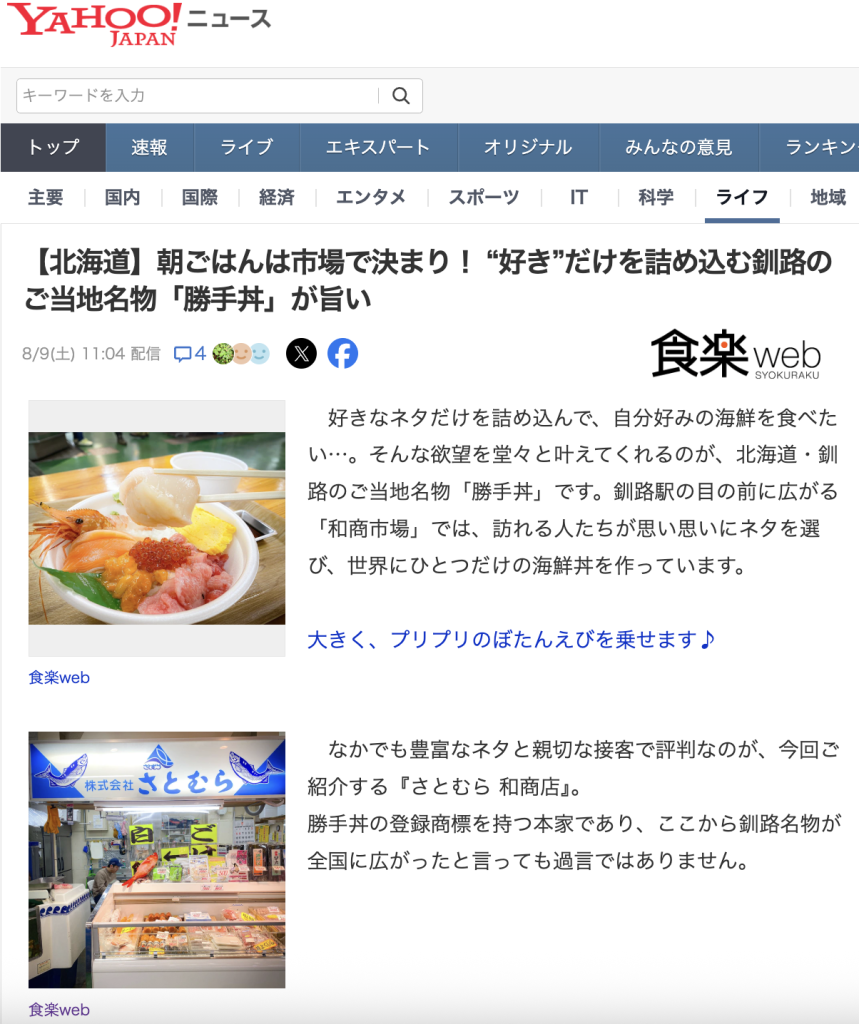The image size is (859, 1024).
Task: Open the オリジナル tab
Action: [528, 147]
